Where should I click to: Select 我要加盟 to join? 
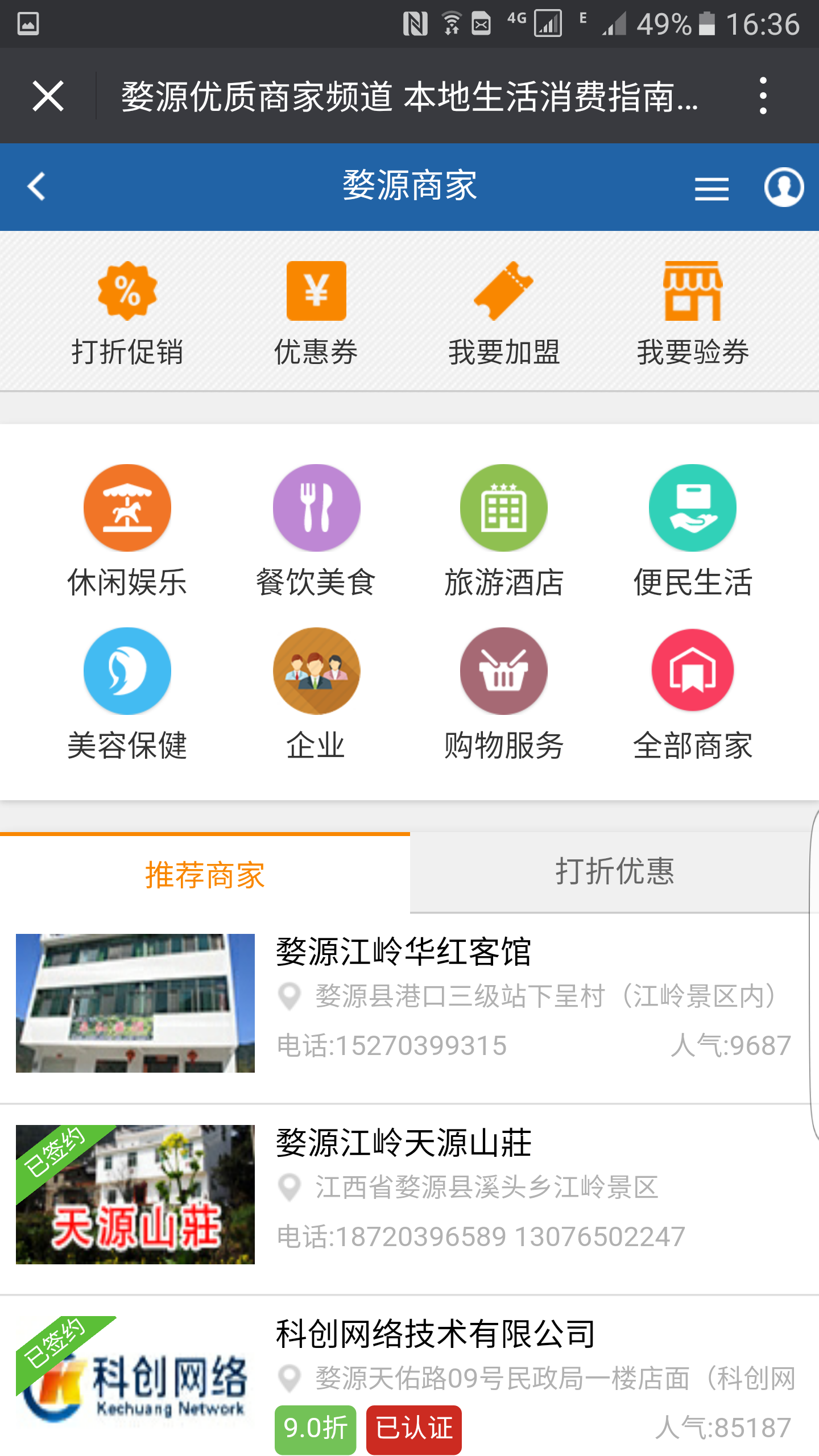504,313
